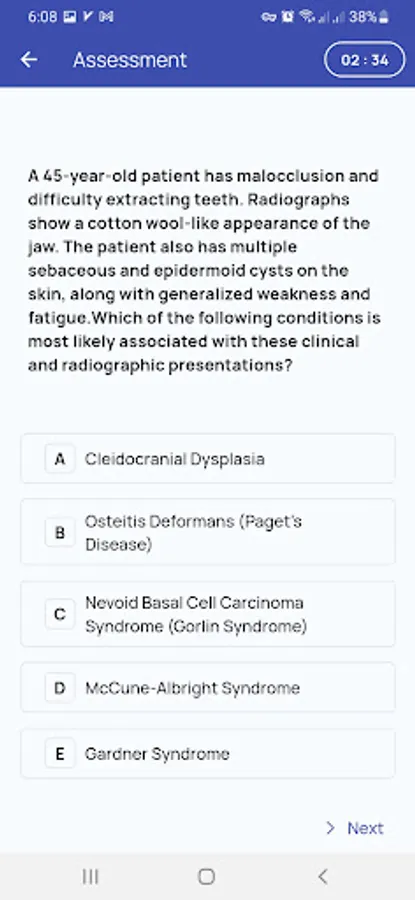Select option D McCune-Albright Syndrome
This screenshot has height=900, width=415.
coord(208,688)
